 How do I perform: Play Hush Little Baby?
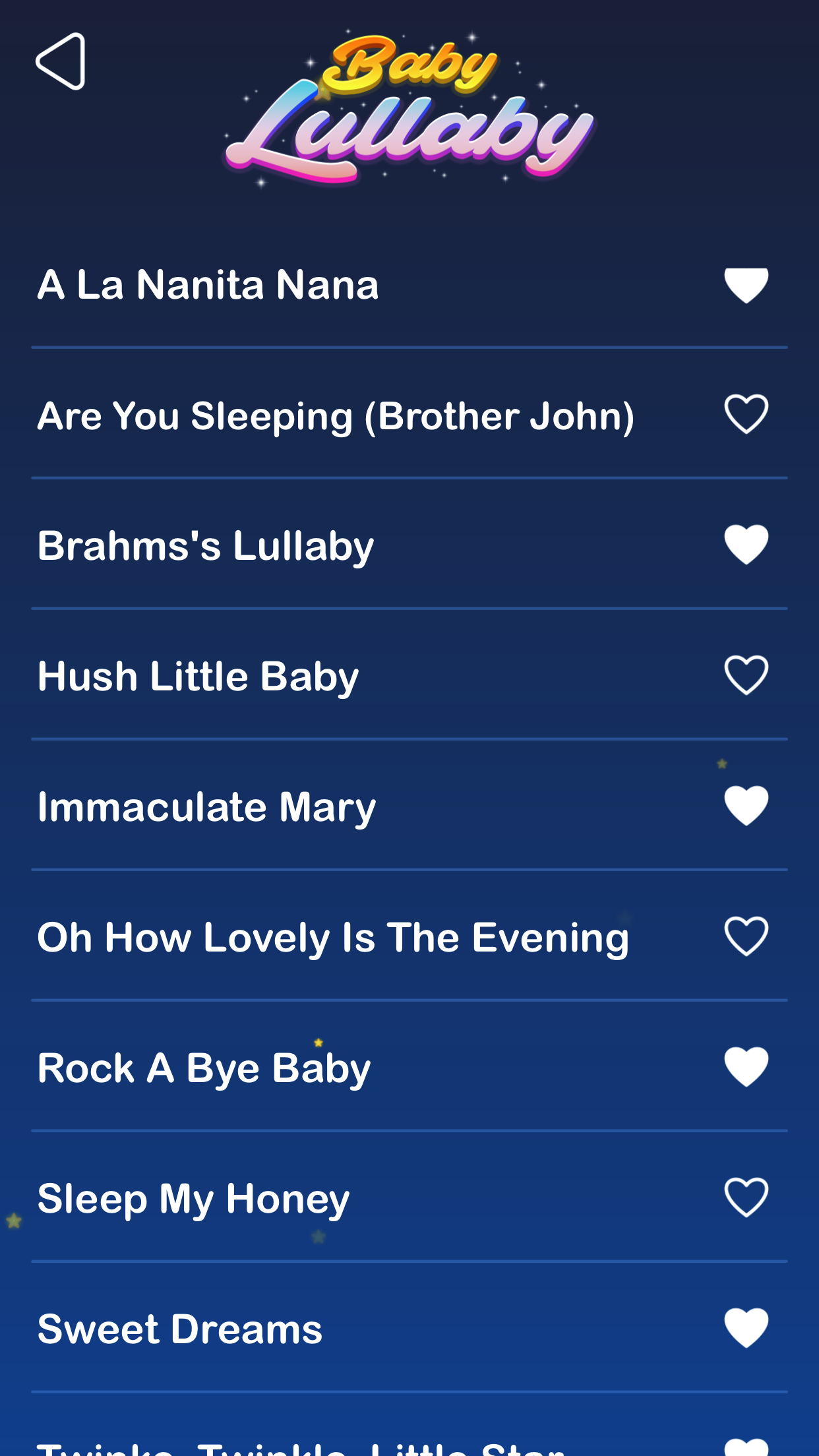[x=198, y=677]
